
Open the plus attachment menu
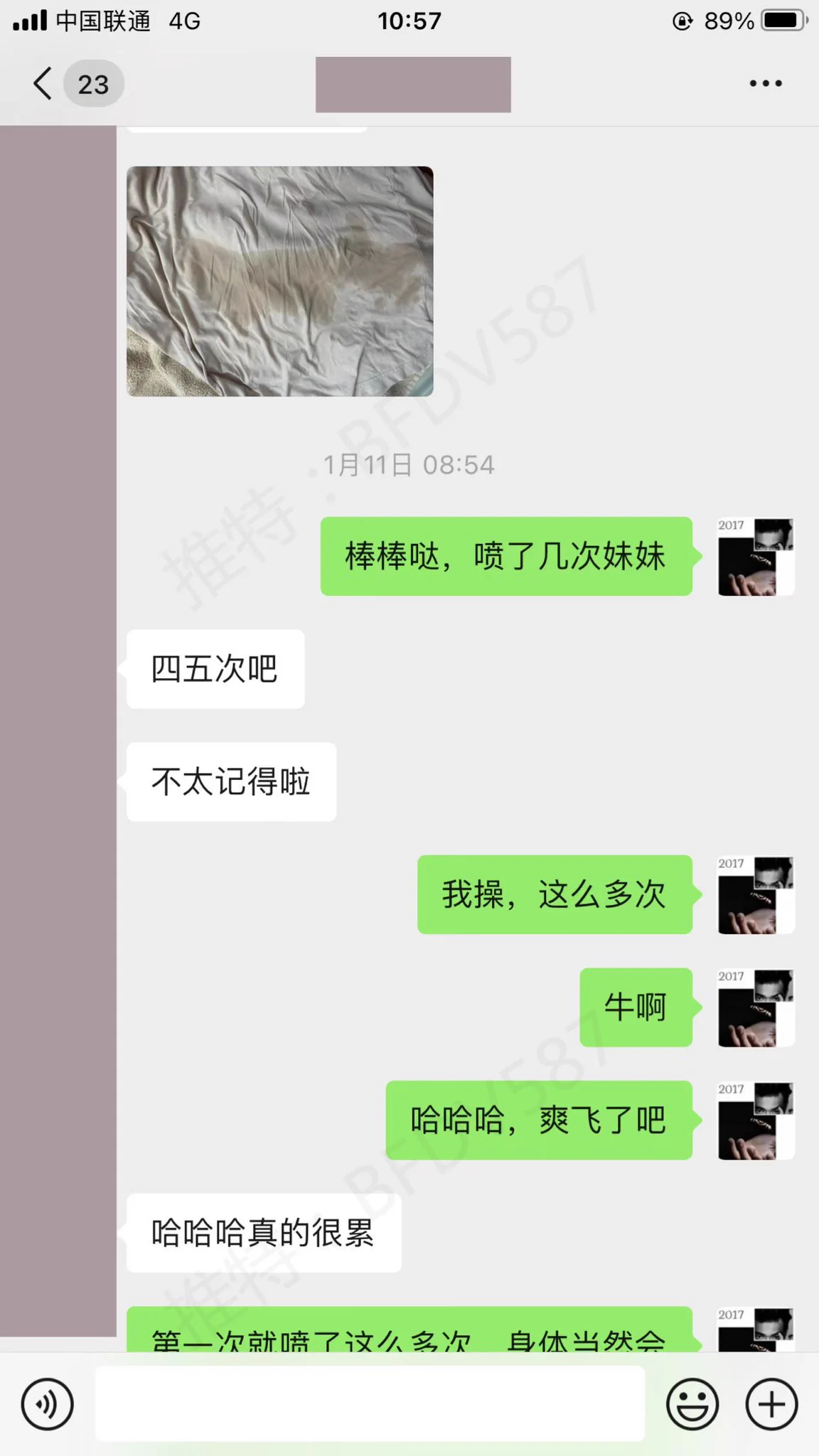(x=771, y=1404)
